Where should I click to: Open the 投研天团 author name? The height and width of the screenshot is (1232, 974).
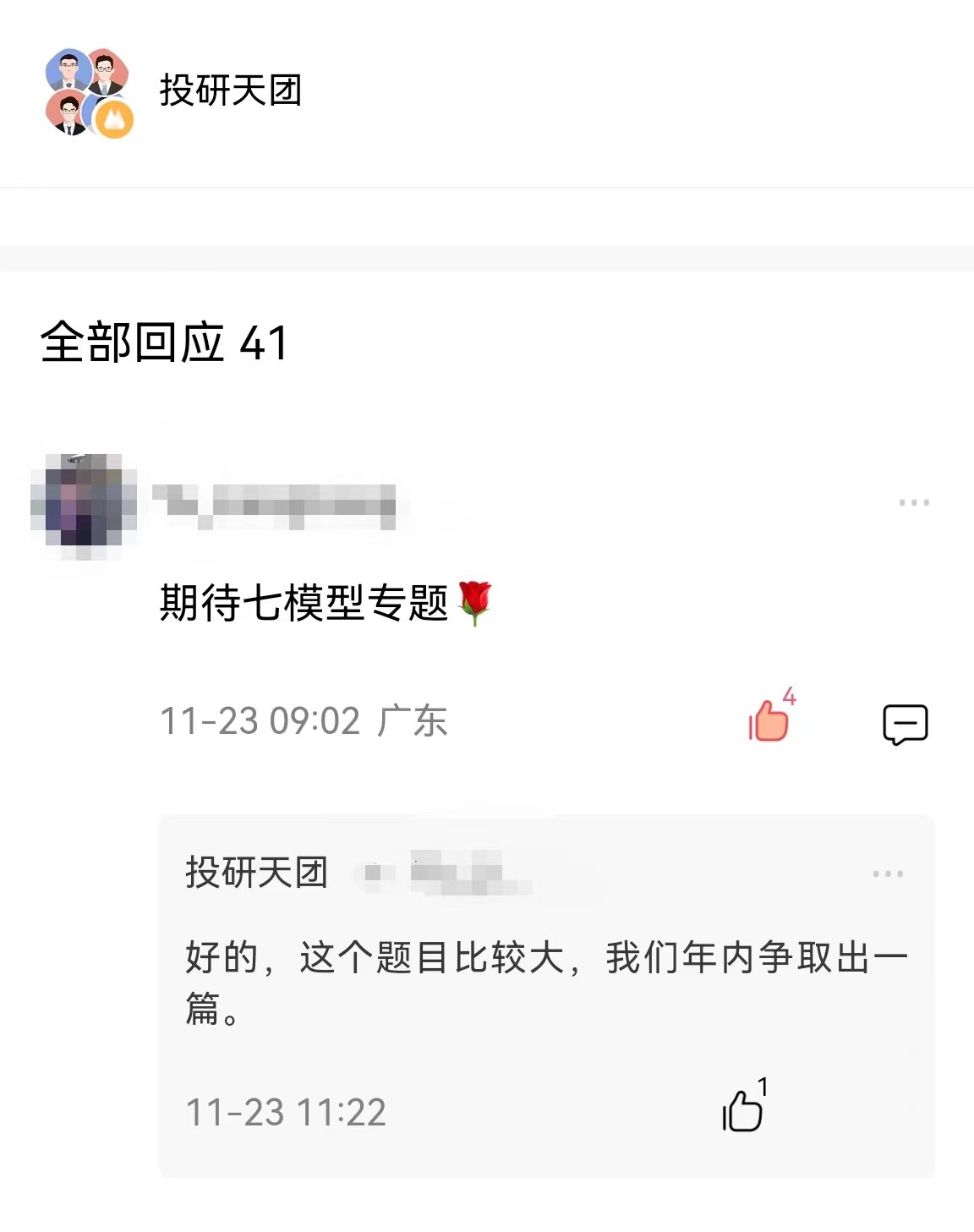tap(231, 90)
